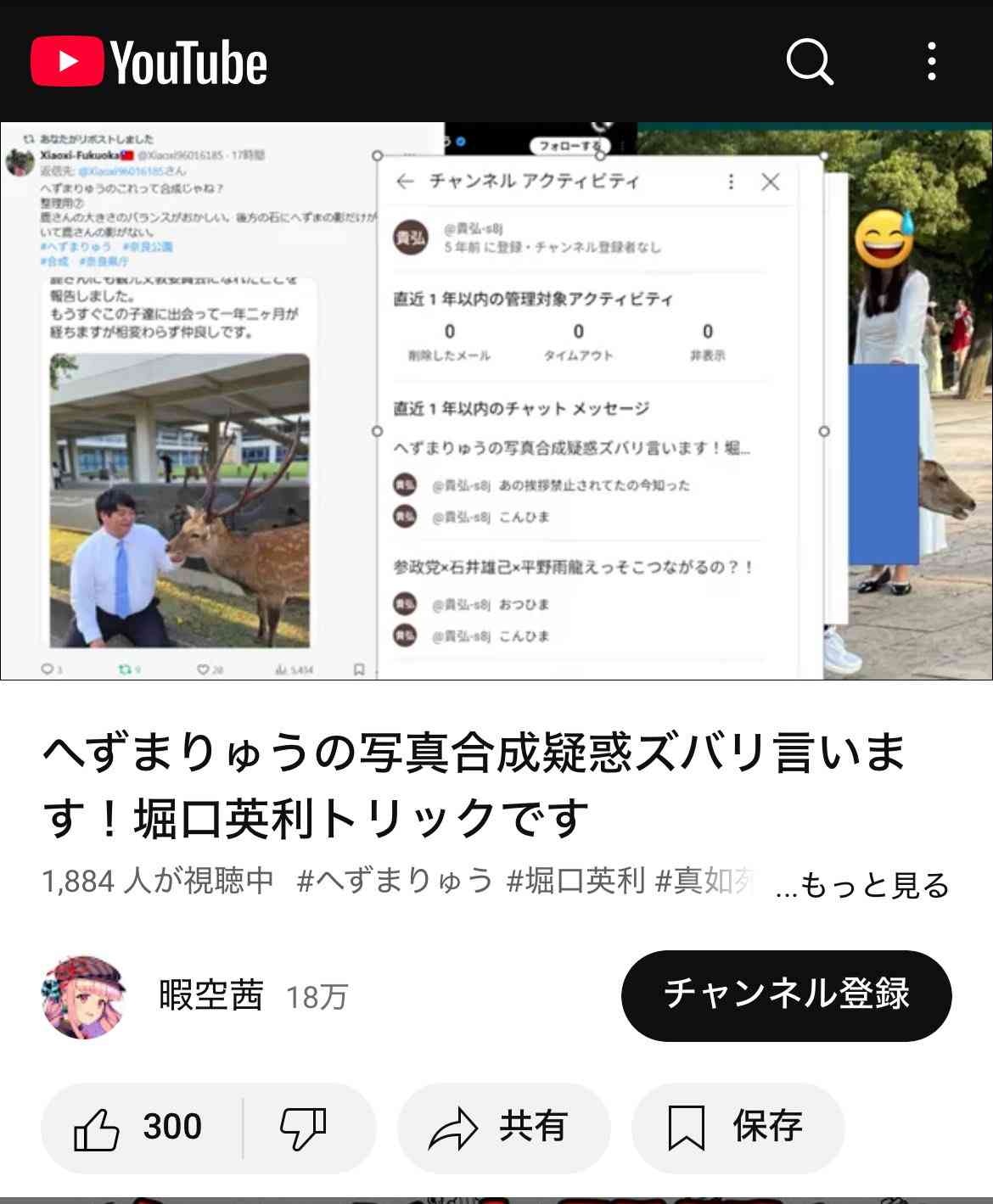Tap the YouTube logo to go home
993x1204 pixels.
(149, 62)
